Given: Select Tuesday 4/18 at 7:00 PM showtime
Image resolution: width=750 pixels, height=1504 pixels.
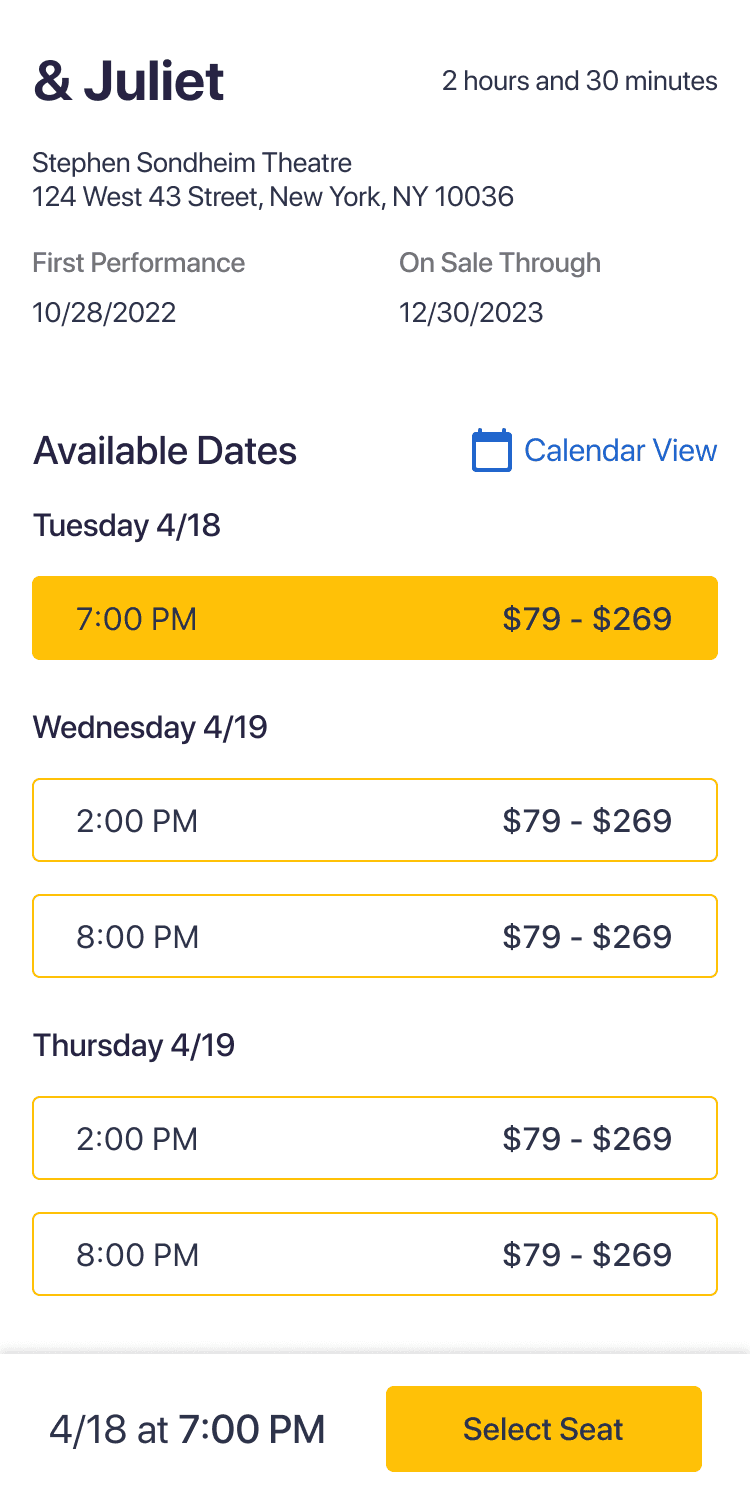Looking at the screenshot, I should [375, 618].
